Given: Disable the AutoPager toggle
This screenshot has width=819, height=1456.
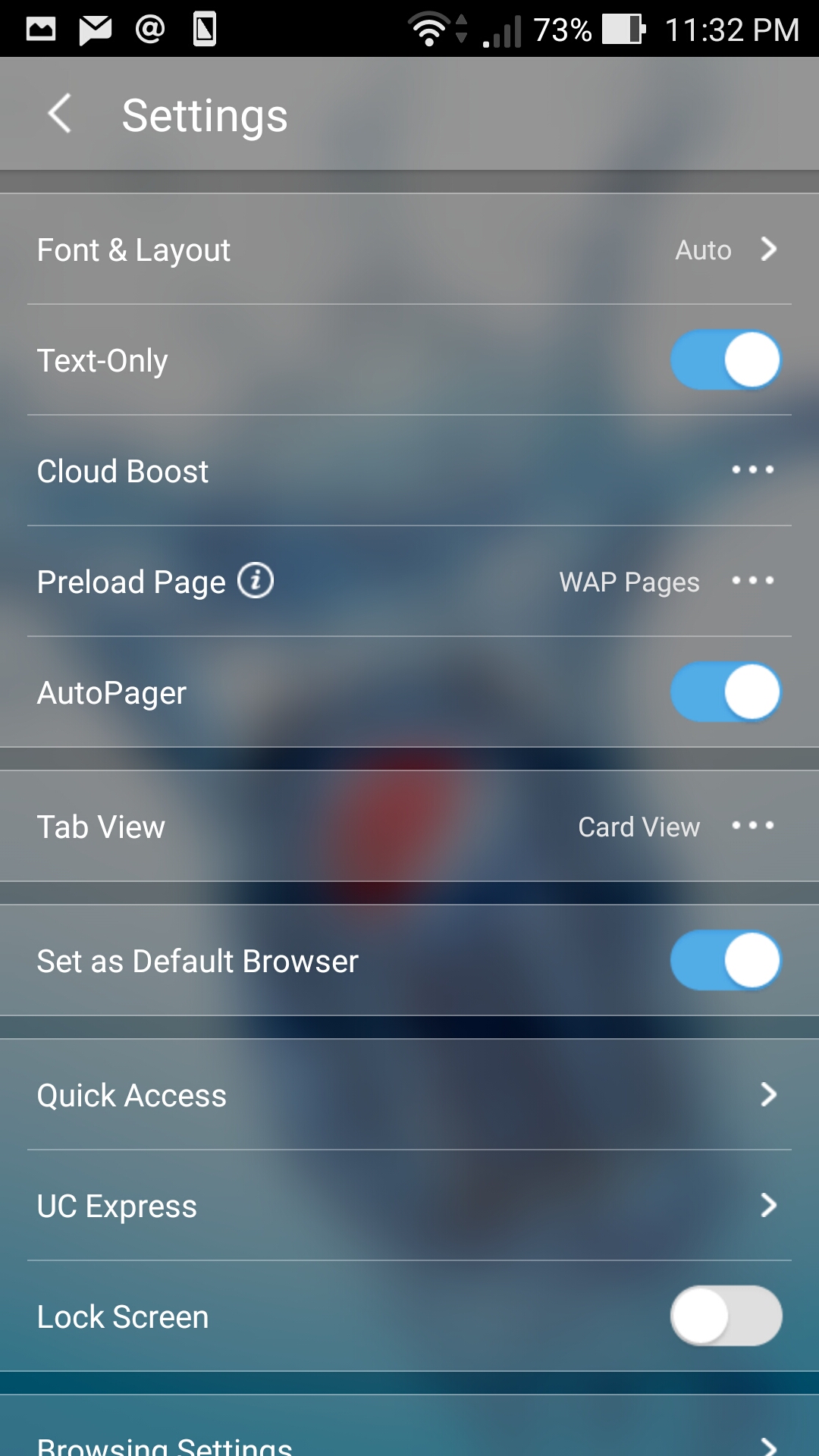Looking at the screenshot, I should (726, 692).
